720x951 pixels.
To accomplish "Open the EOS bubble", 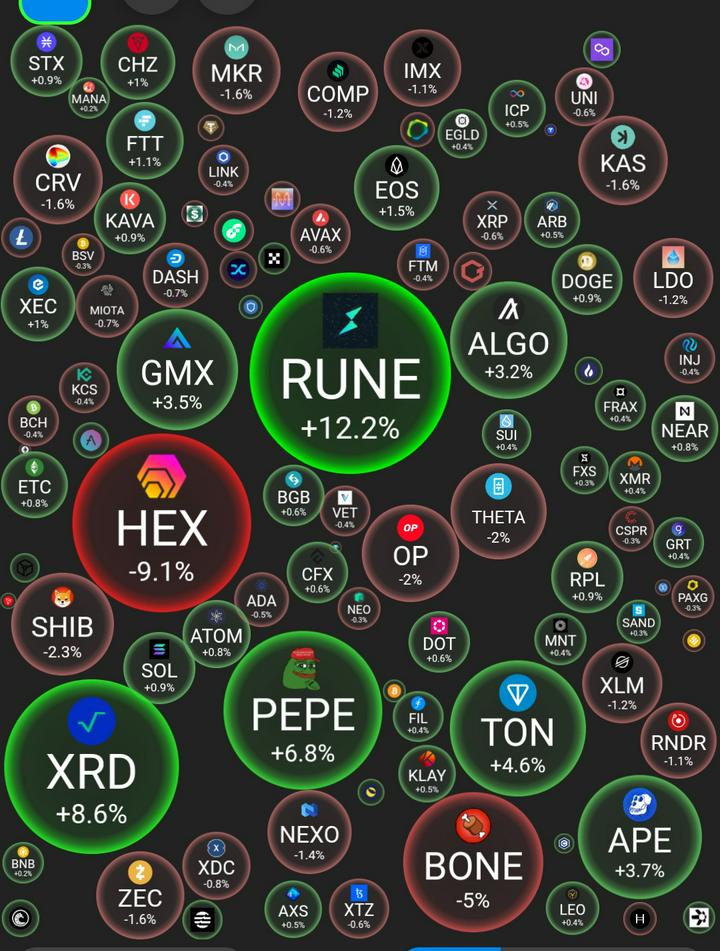I will [x=396, y=187].
